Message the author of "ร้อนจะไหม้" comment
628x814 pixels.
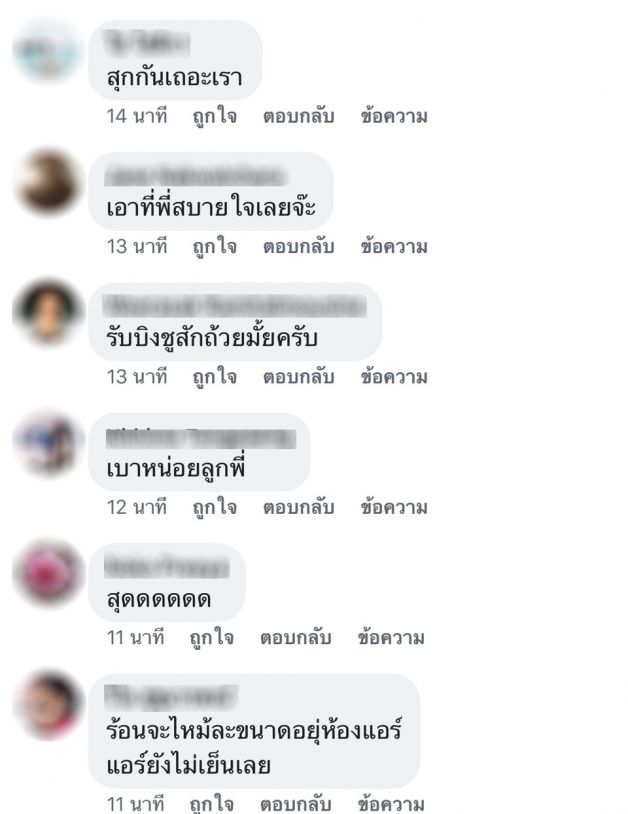[392, 803]
